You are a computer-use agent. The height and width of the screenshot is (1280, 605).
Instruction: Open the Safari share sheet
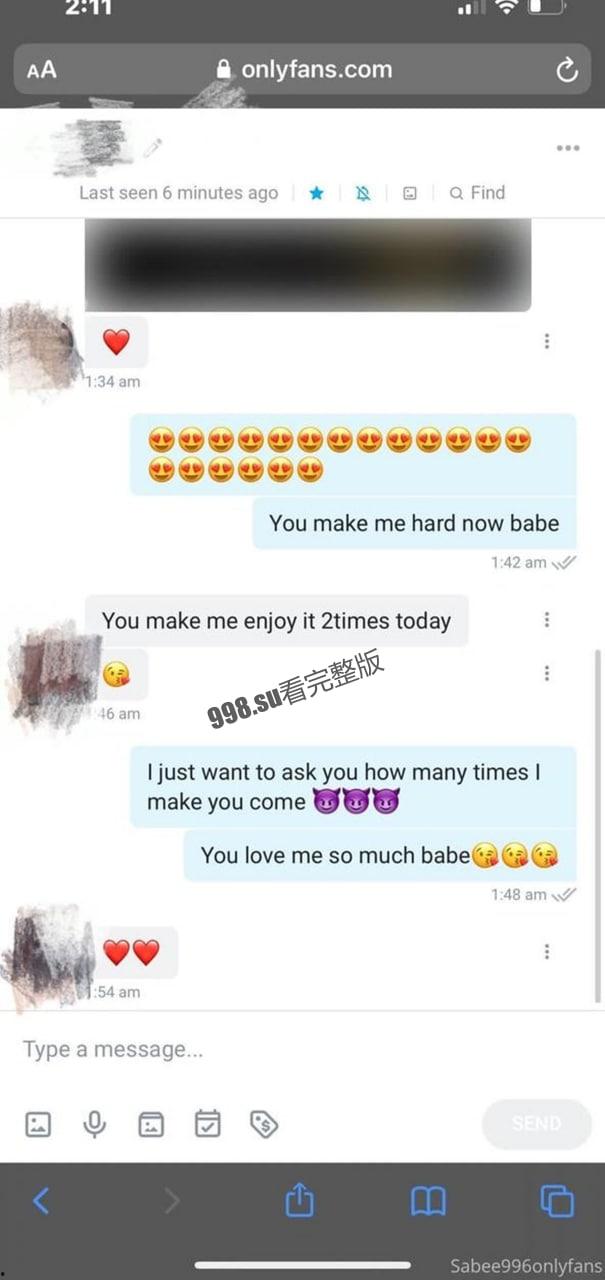pos(300,1201)
